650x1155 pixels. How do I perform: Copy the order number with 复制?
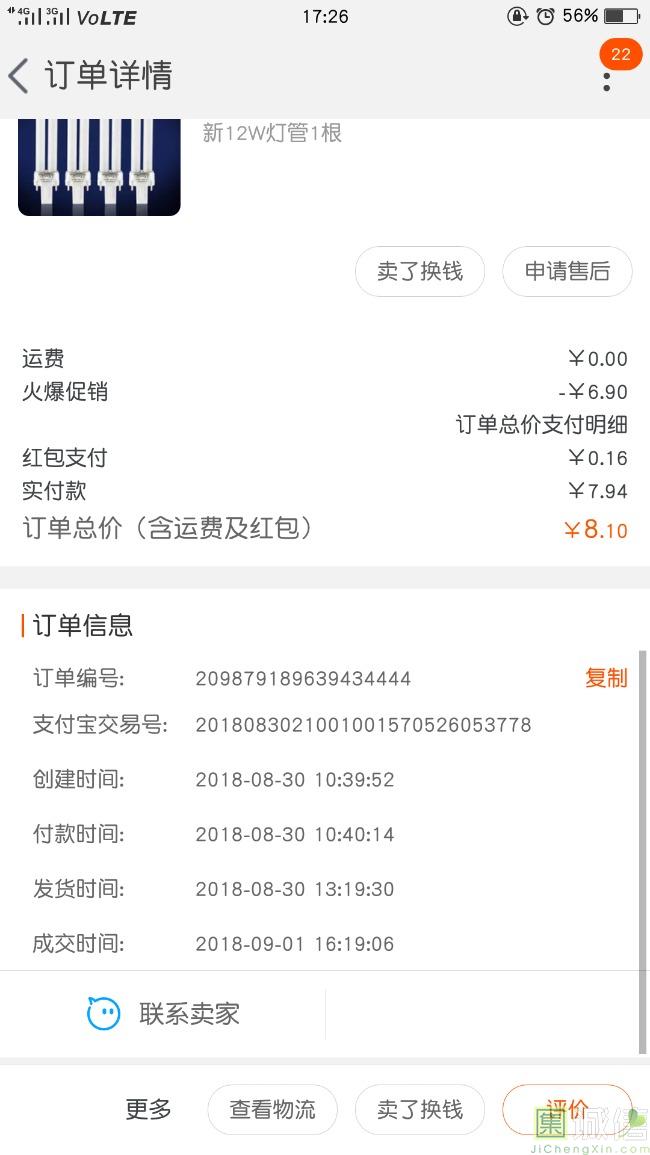pos(606,678)
